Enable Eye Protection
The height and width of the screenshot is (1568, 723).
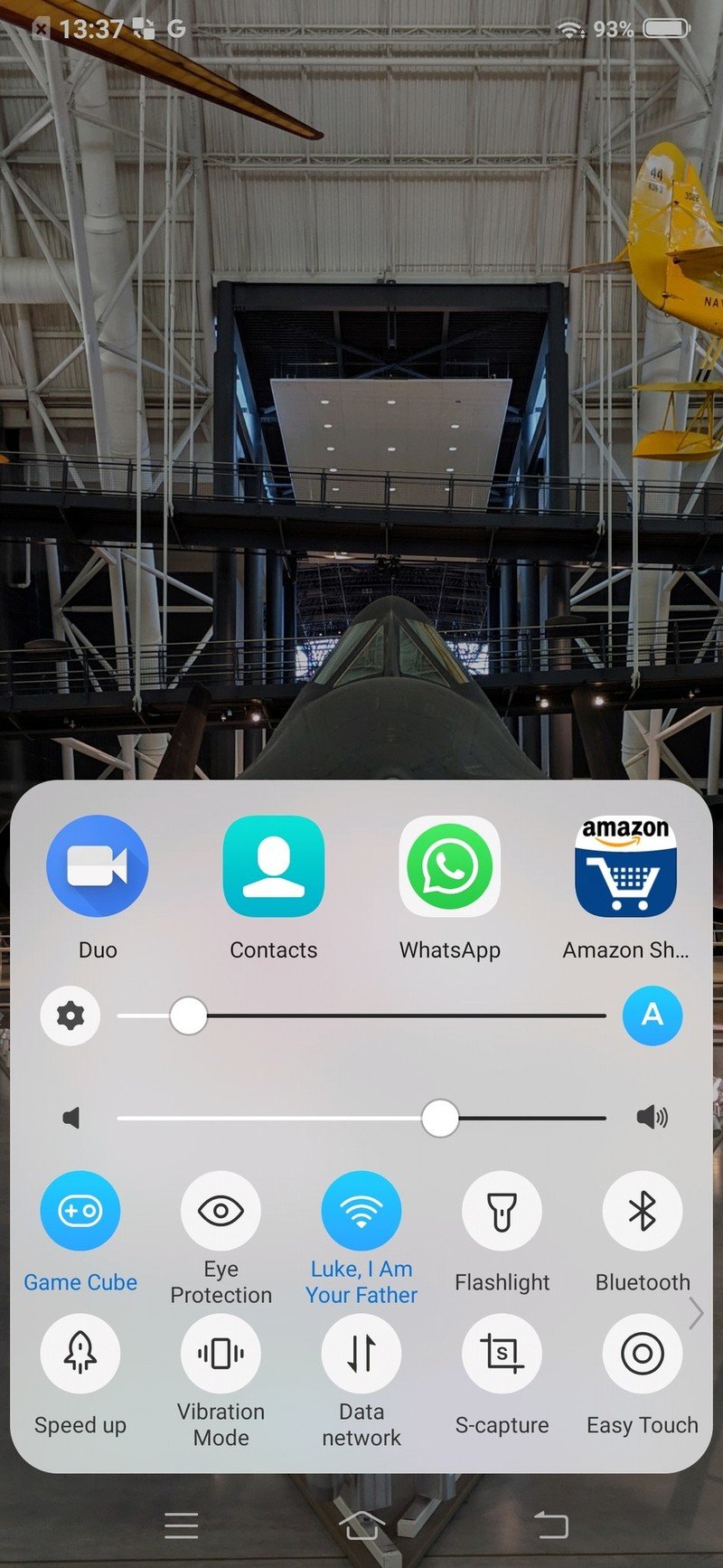pyautogui.click(x=221, y=1211)
